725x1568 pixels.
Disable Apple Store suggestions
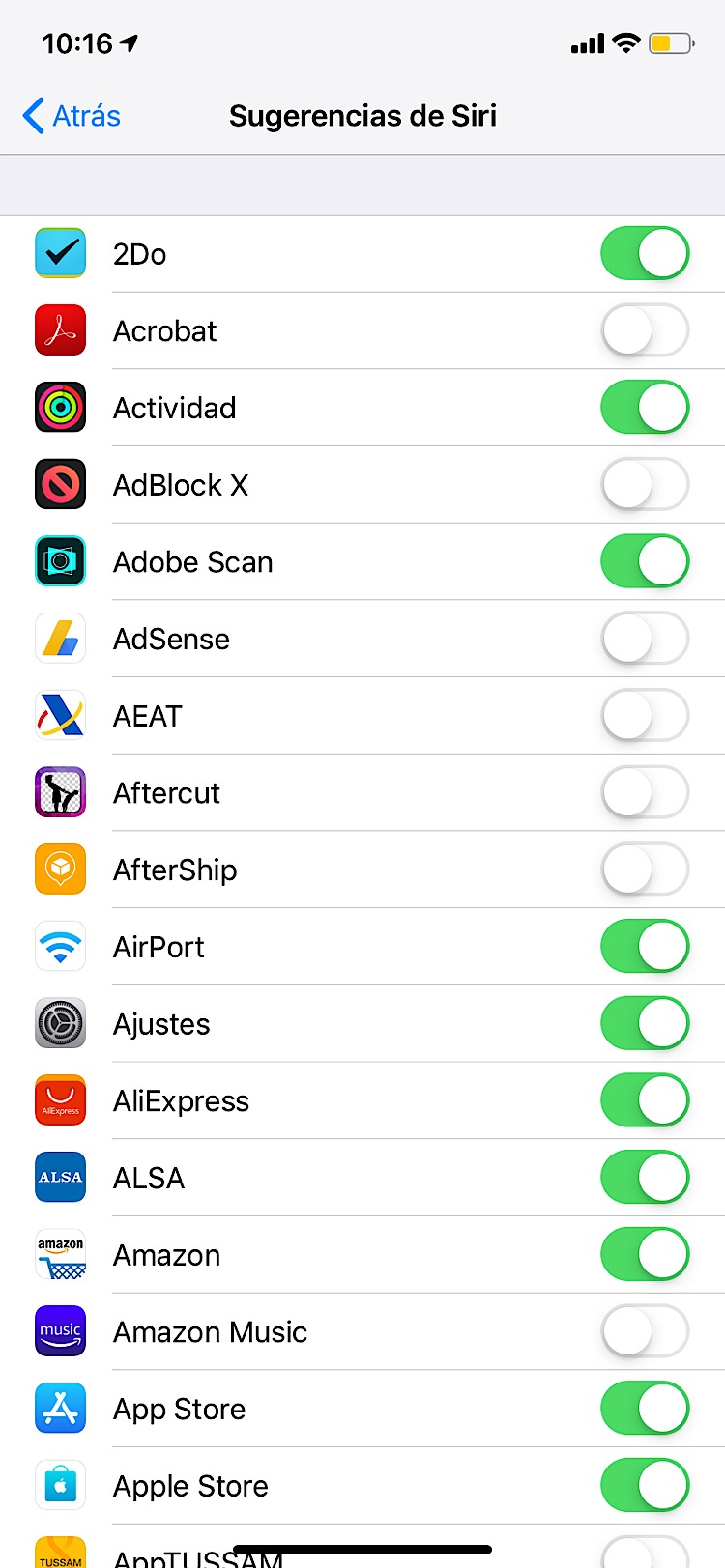tap(645, 1485)
